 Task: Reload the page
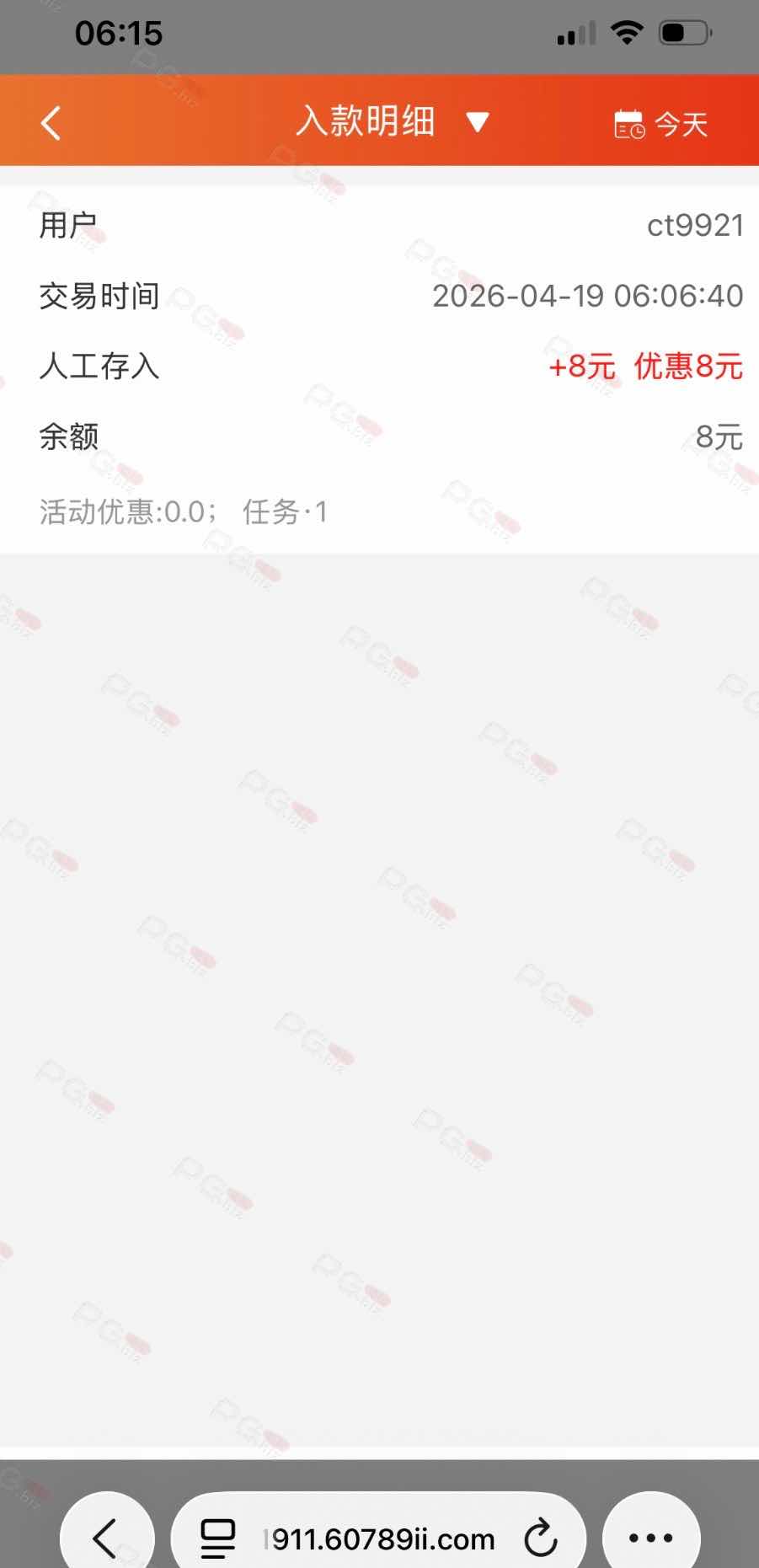pyautogui.click(x=540, y=1539)
